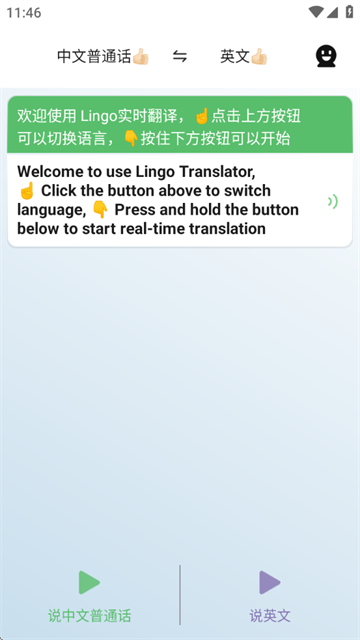Play the English translation audio
This screenshot has height=640, width=360.
click(x=333, y=202)
